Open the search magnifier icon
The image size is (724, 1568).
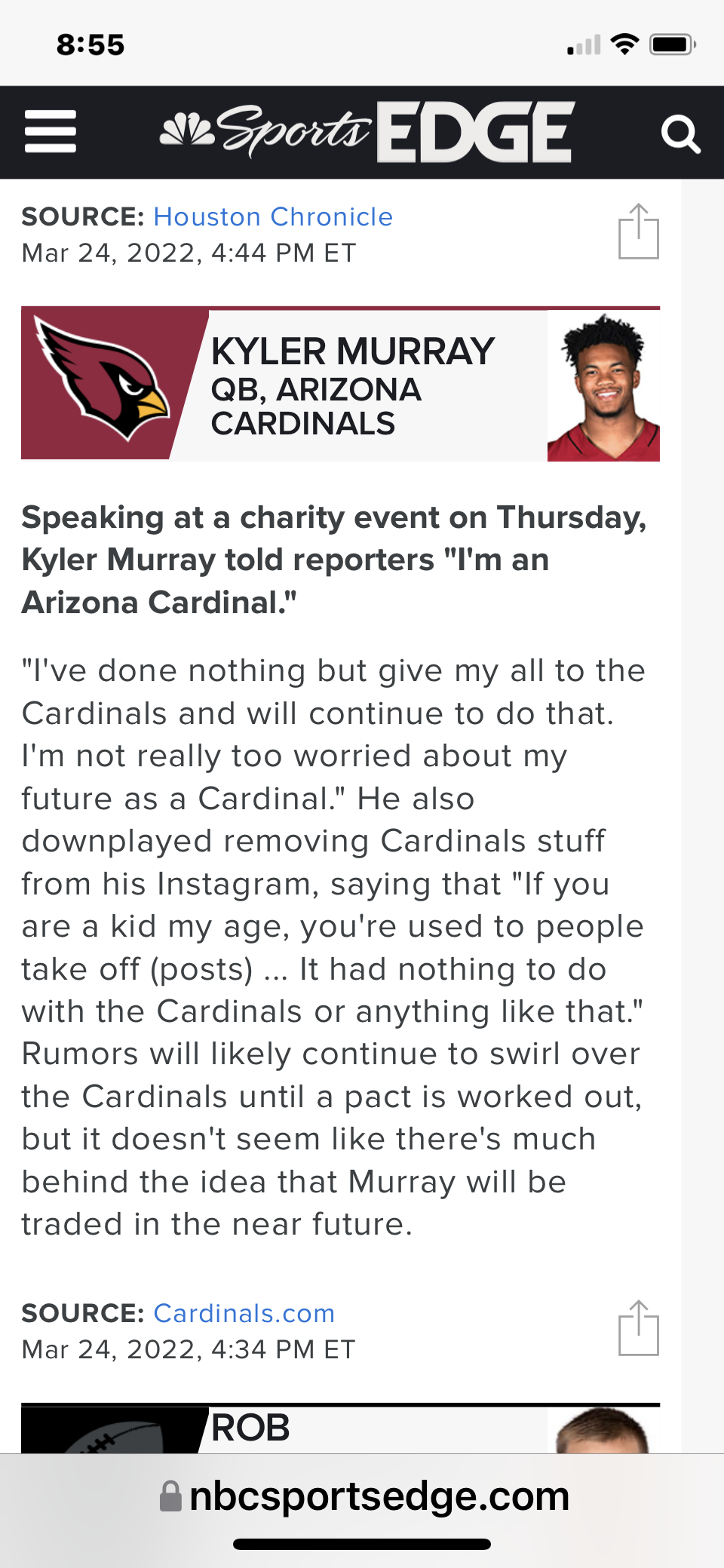coord(680,134)
